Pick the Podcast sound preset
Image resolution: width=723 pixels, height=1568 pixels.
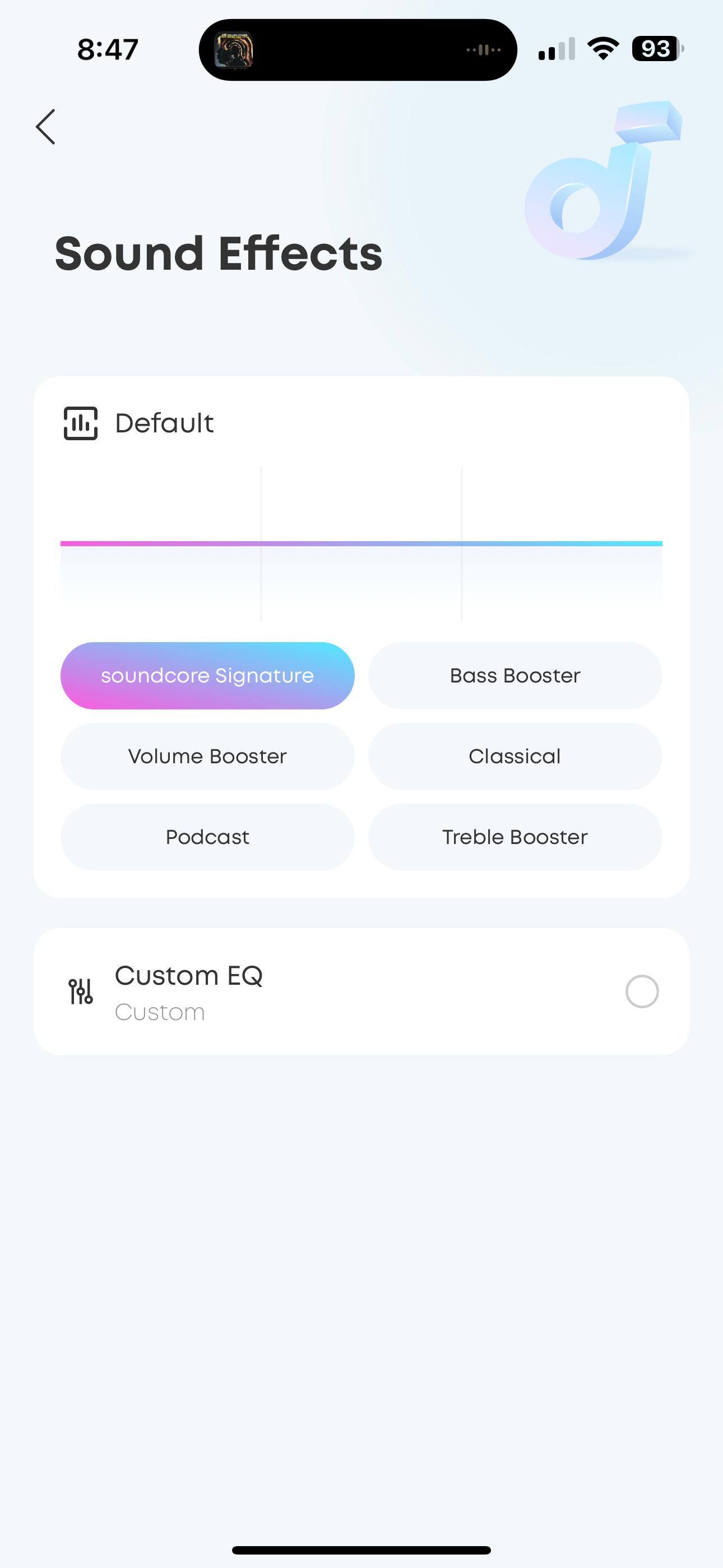click(207, 837)
